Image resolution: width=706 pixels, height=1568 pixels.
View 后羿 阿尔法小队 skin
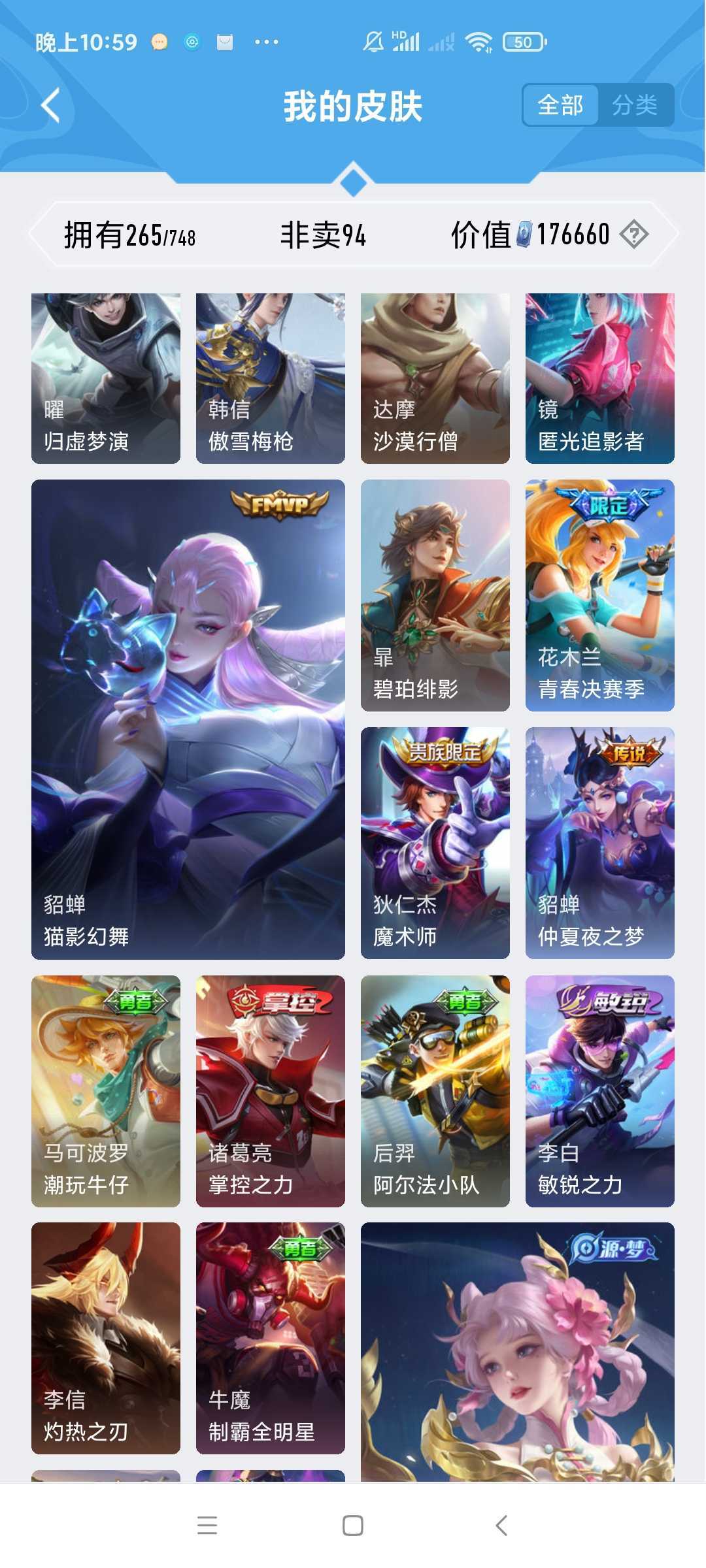[435, 1091]
